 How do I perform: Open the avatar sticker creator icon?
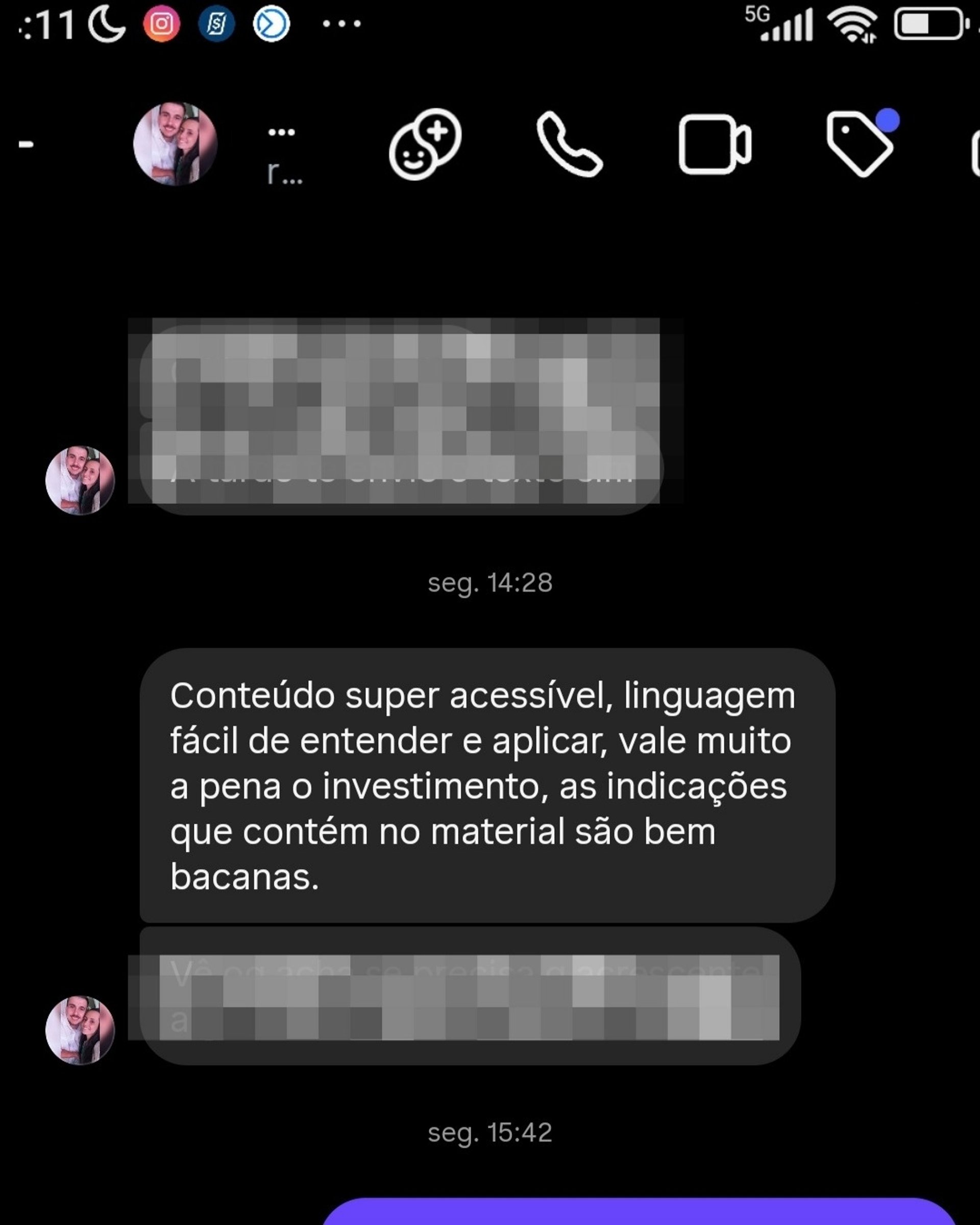(x=425, y=144)
